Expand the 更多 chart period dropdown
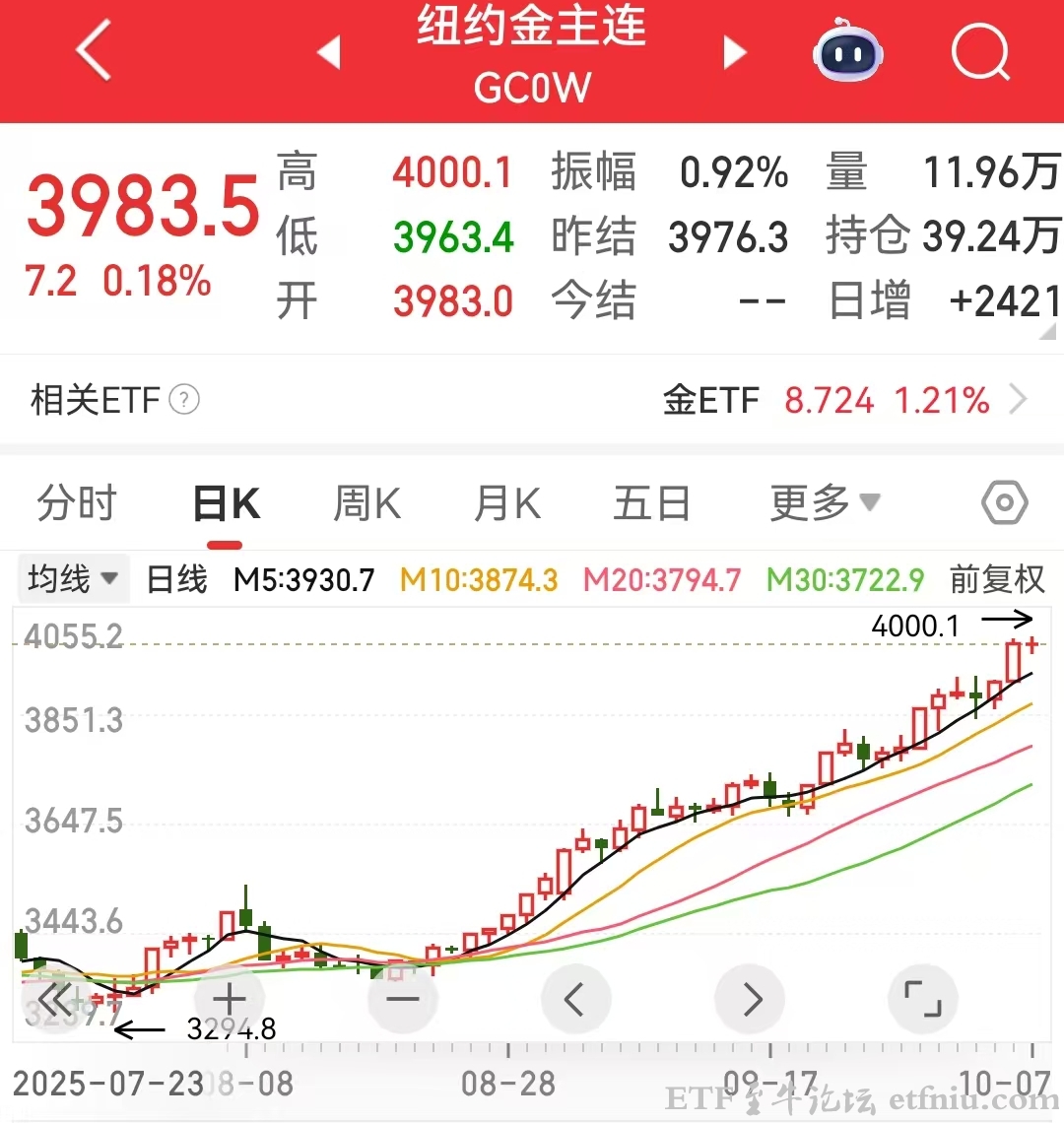This screenshot has height=1123, width=1064. coord(824,502)
